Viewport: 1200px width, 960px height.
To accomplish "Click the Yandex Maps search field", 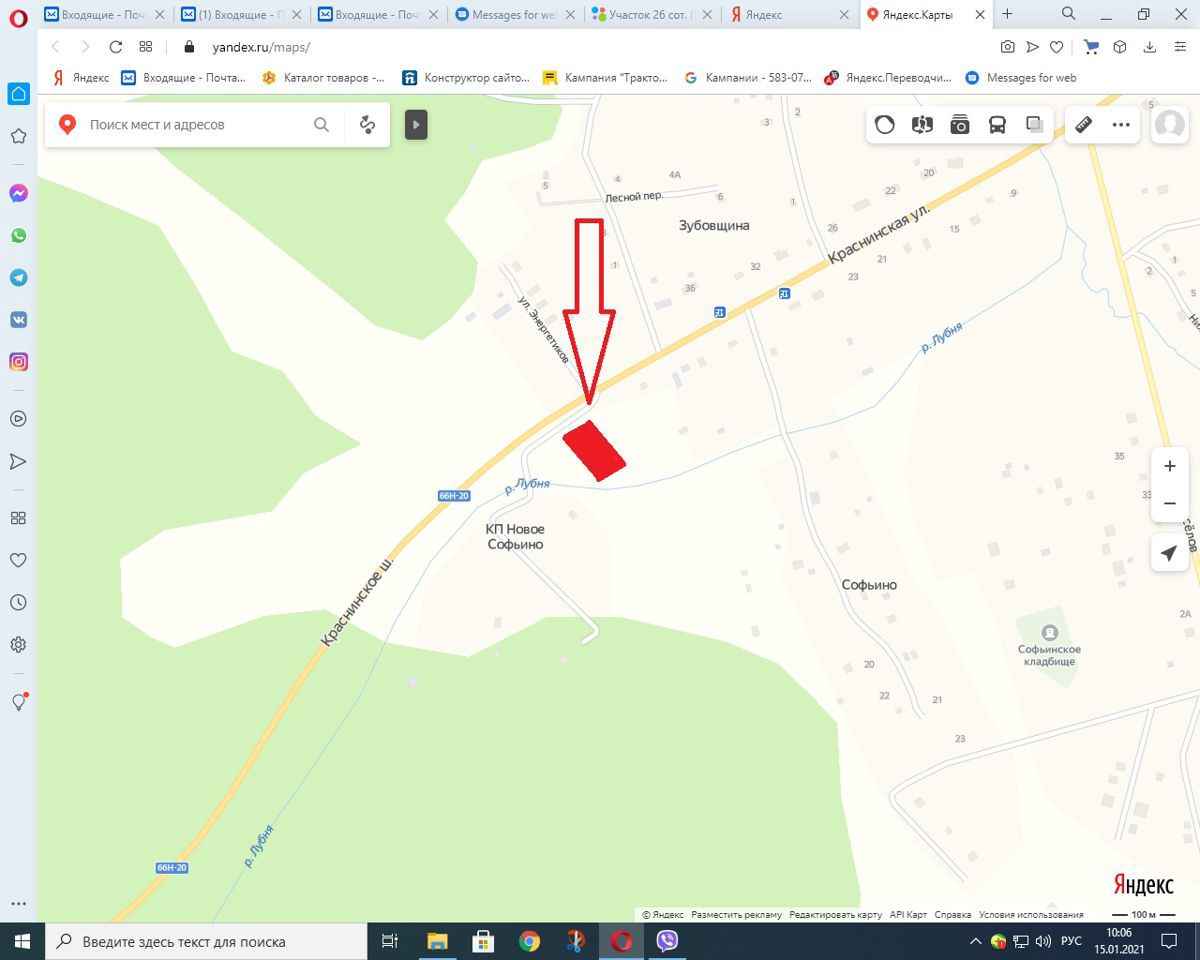I will click(195, 125).
